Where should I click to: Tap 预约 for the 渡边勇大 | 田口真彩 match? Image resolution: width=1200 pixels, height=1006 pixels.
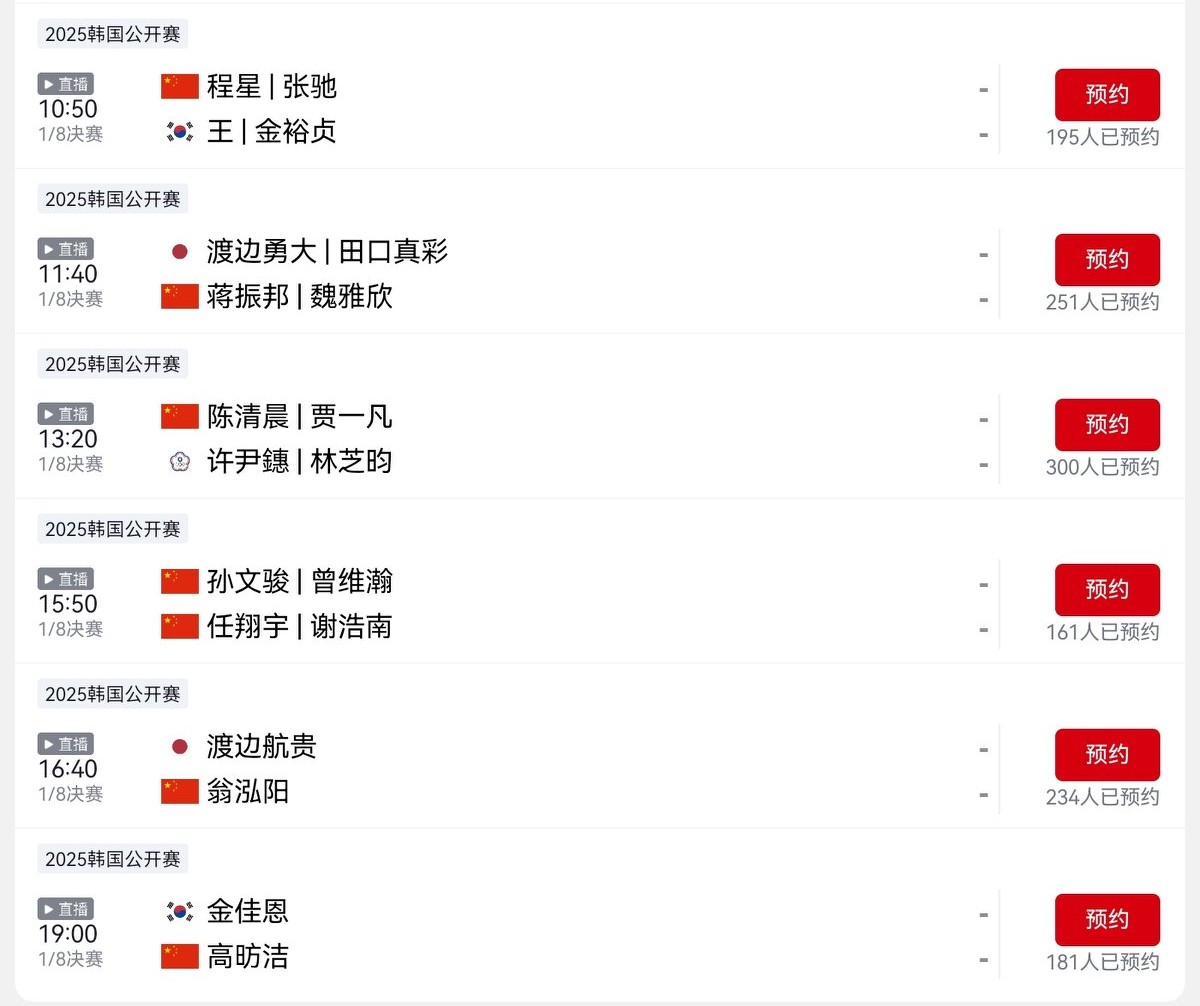tap(1107, 260)
